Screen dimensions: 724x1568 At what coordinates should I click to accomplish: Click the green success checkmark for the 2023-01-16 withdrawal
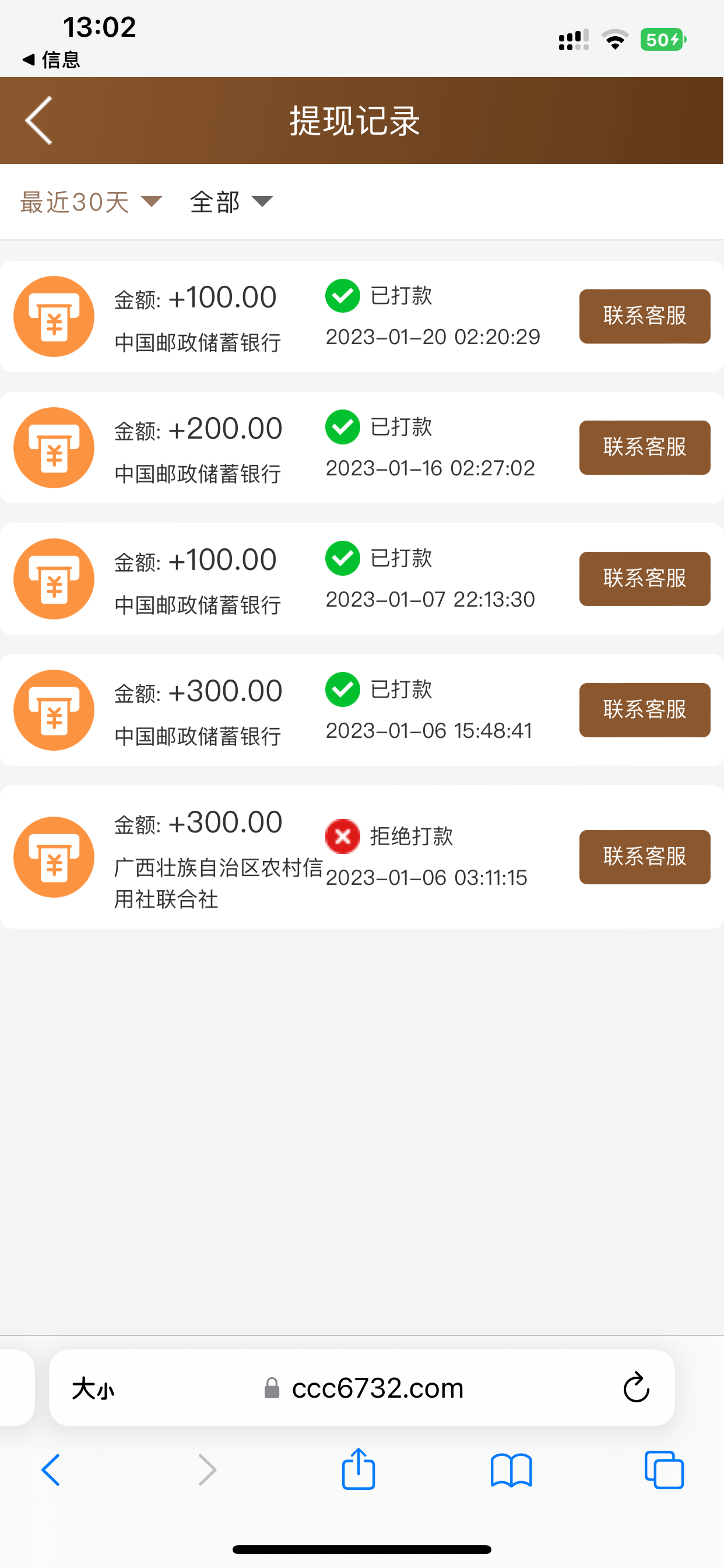pos(342,428)
